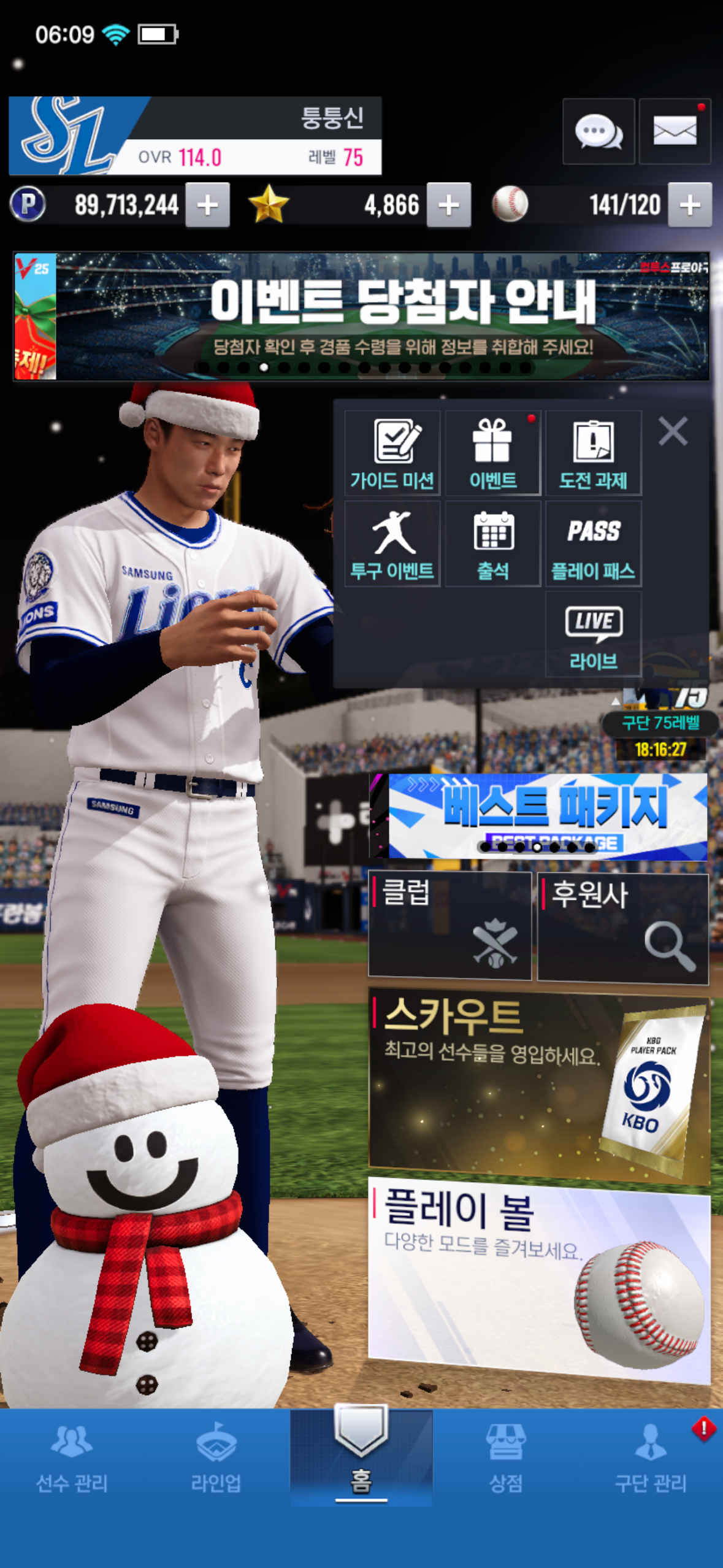Tap the plus next to 141/120 baseballs
The height and width of the screenshot is (1568, 723).
pos(689,205)
